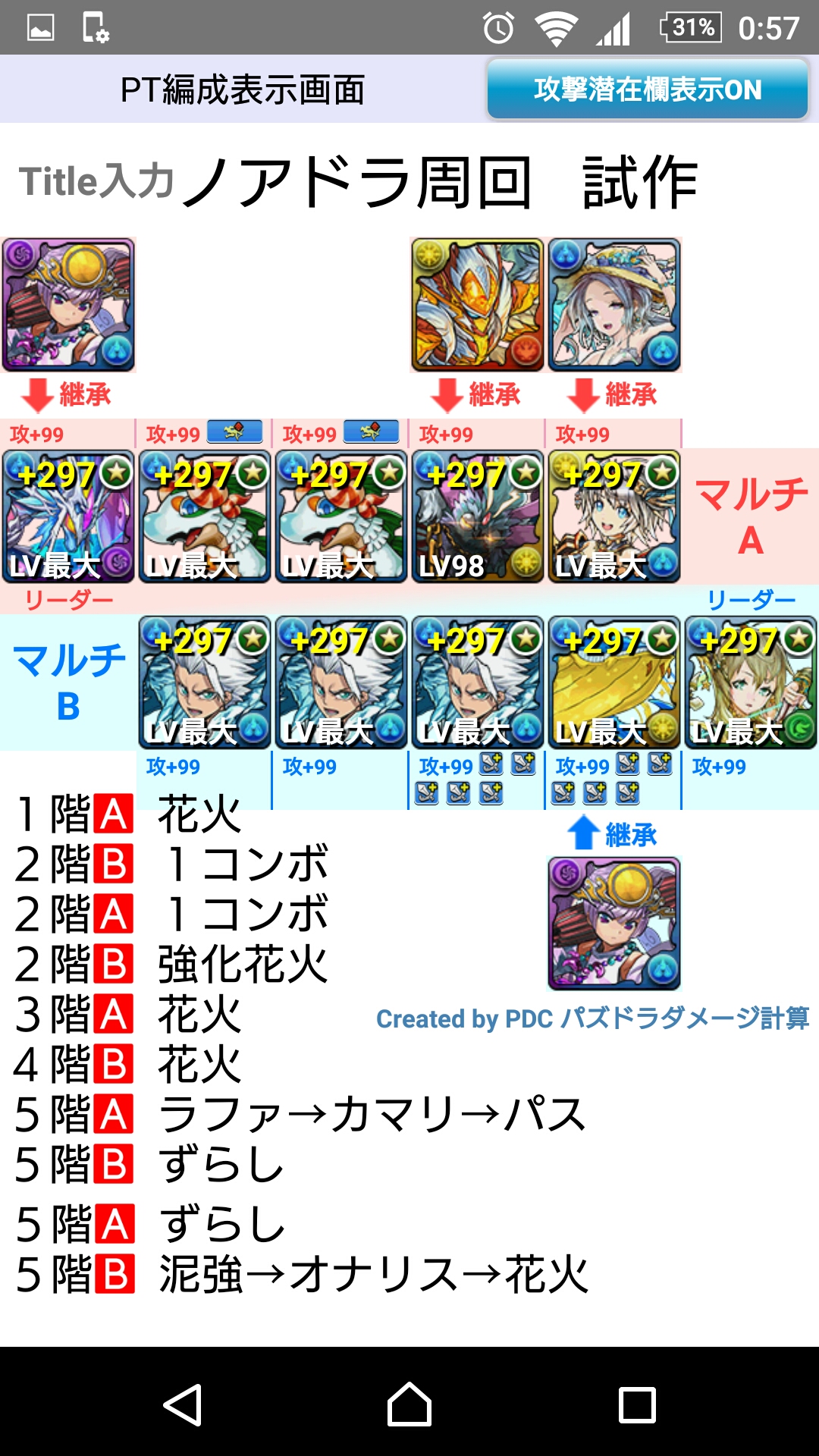Open the straw hat girl assist monster

pyautogui.click(x=614, y=305)
